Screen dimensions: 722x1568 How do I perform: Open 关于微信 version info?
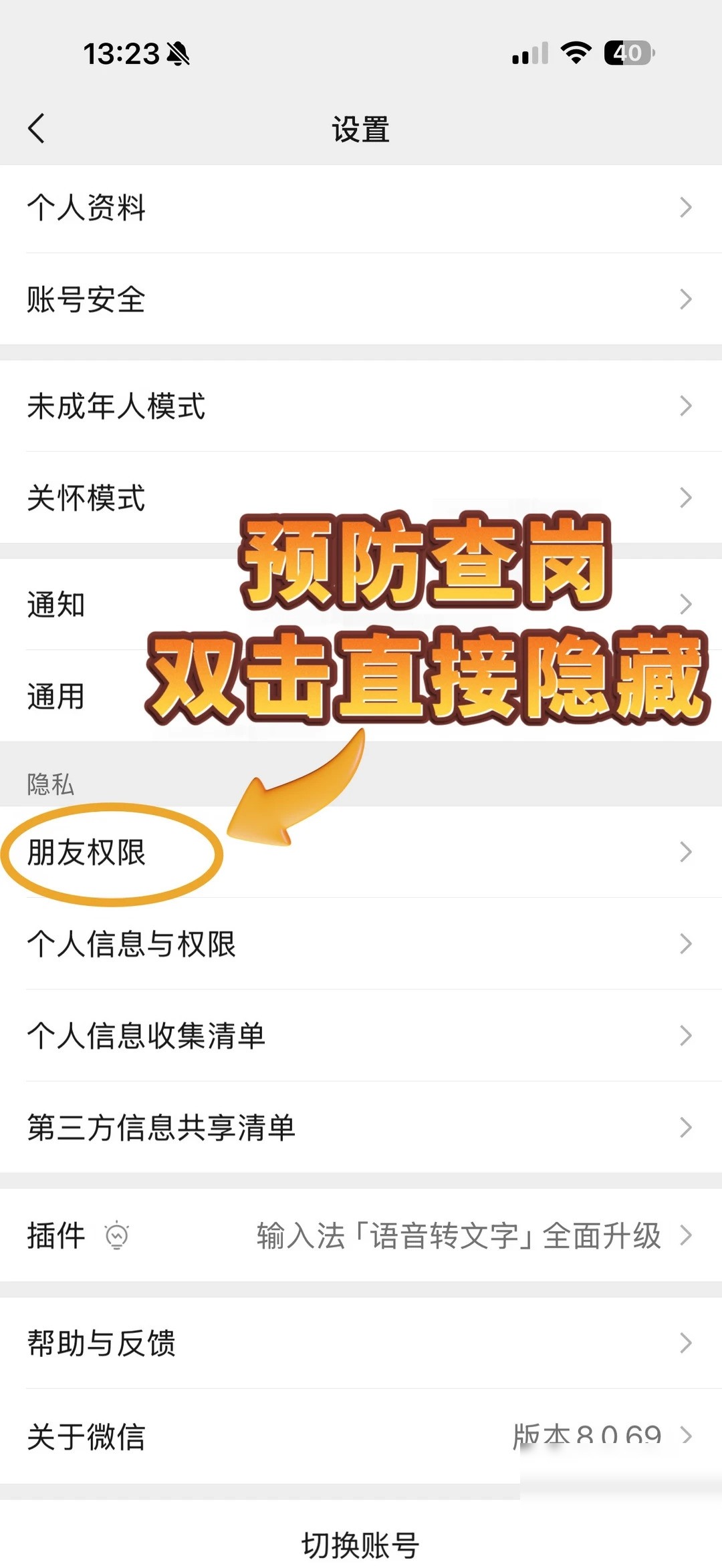pyautogui.click(x=361, y=1436)
